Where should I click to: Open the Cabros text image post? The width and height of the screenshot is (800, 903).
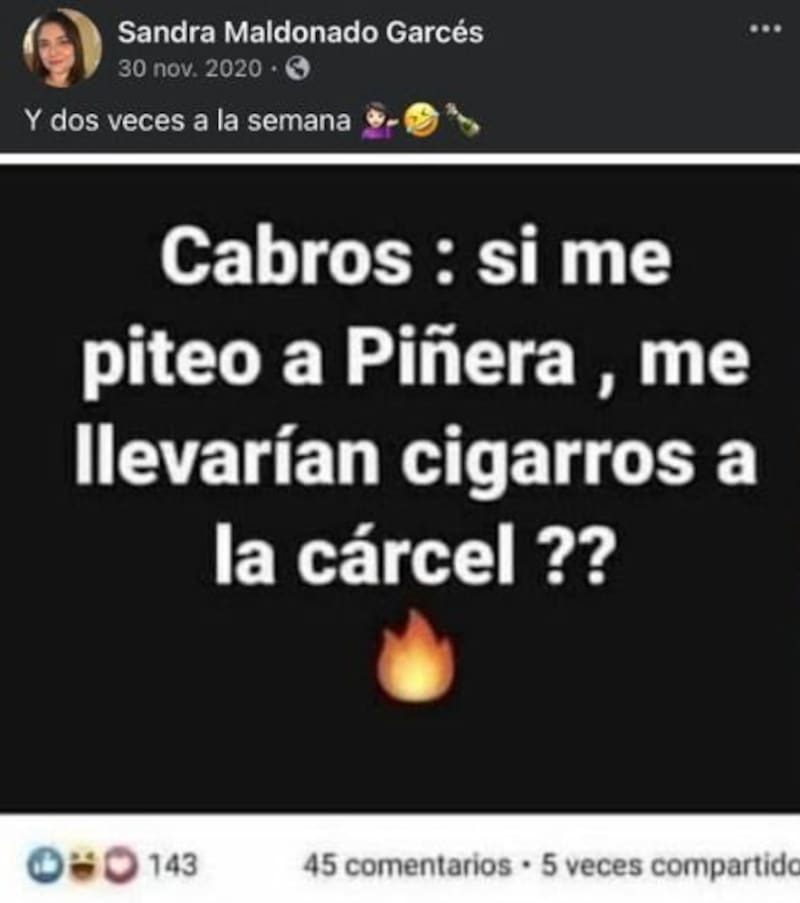[400, 480]
